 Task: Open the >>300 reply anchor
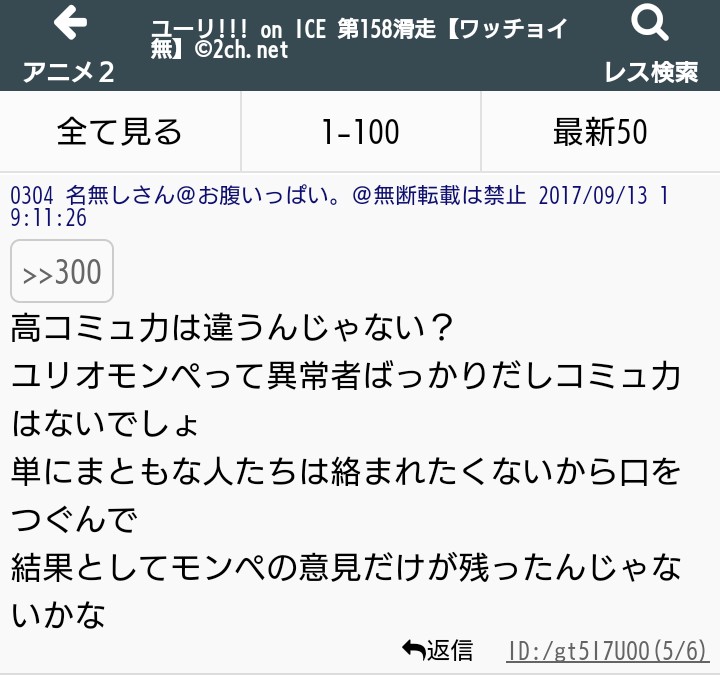click(62, 272)
